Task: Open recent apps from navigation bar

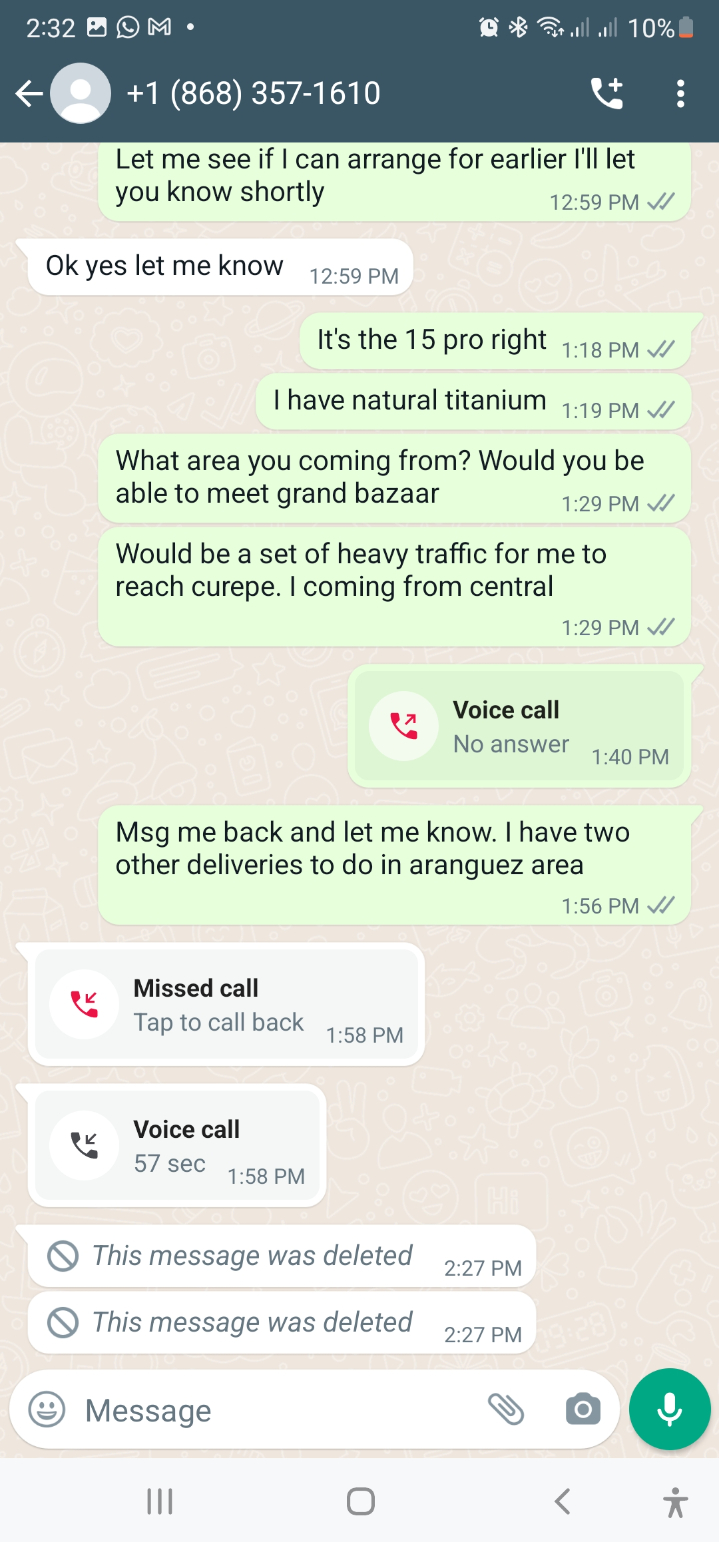Action: click(160, 1501)
